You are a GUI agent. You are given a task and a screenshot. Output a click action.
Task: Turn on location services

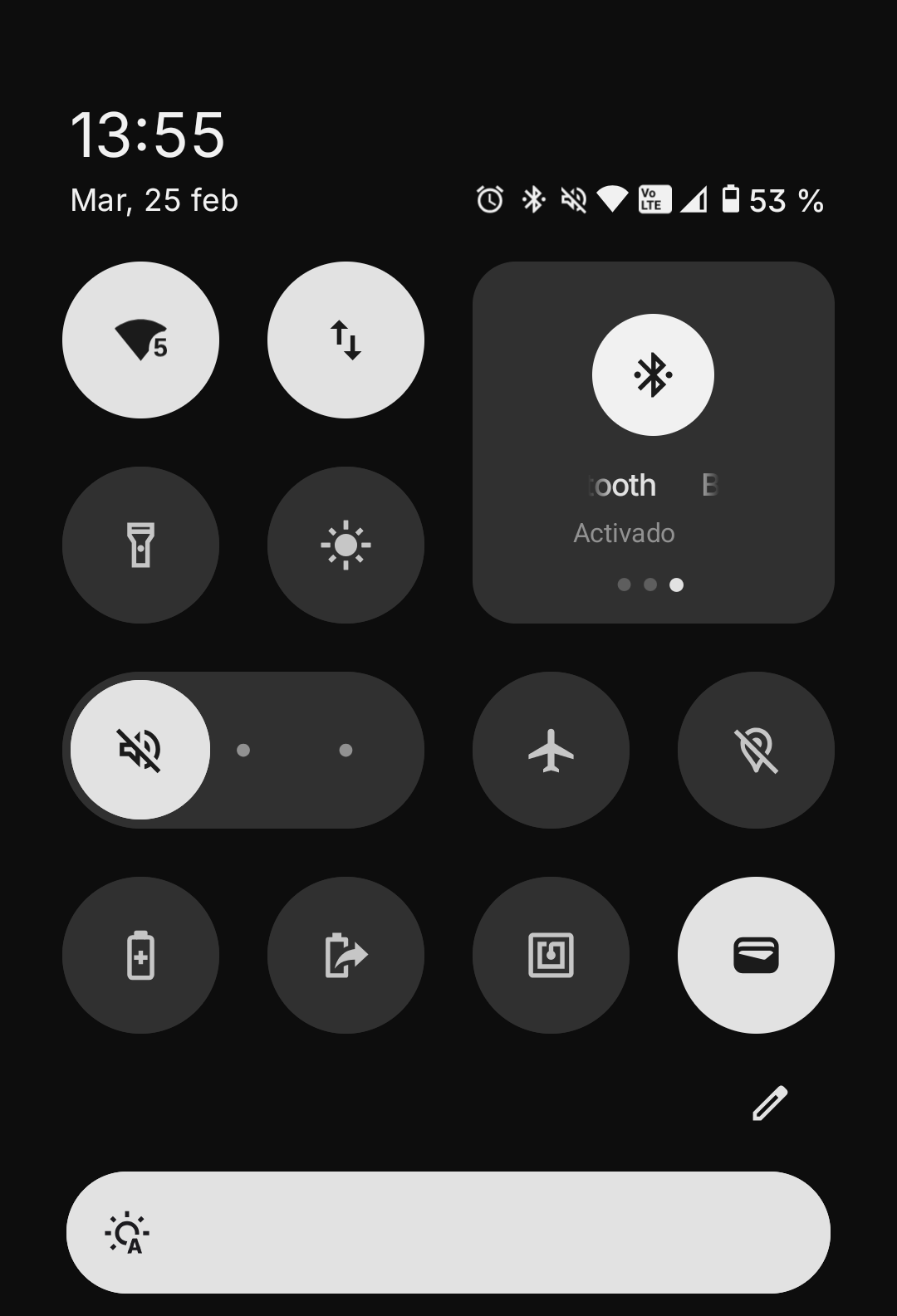click(756, 750)
